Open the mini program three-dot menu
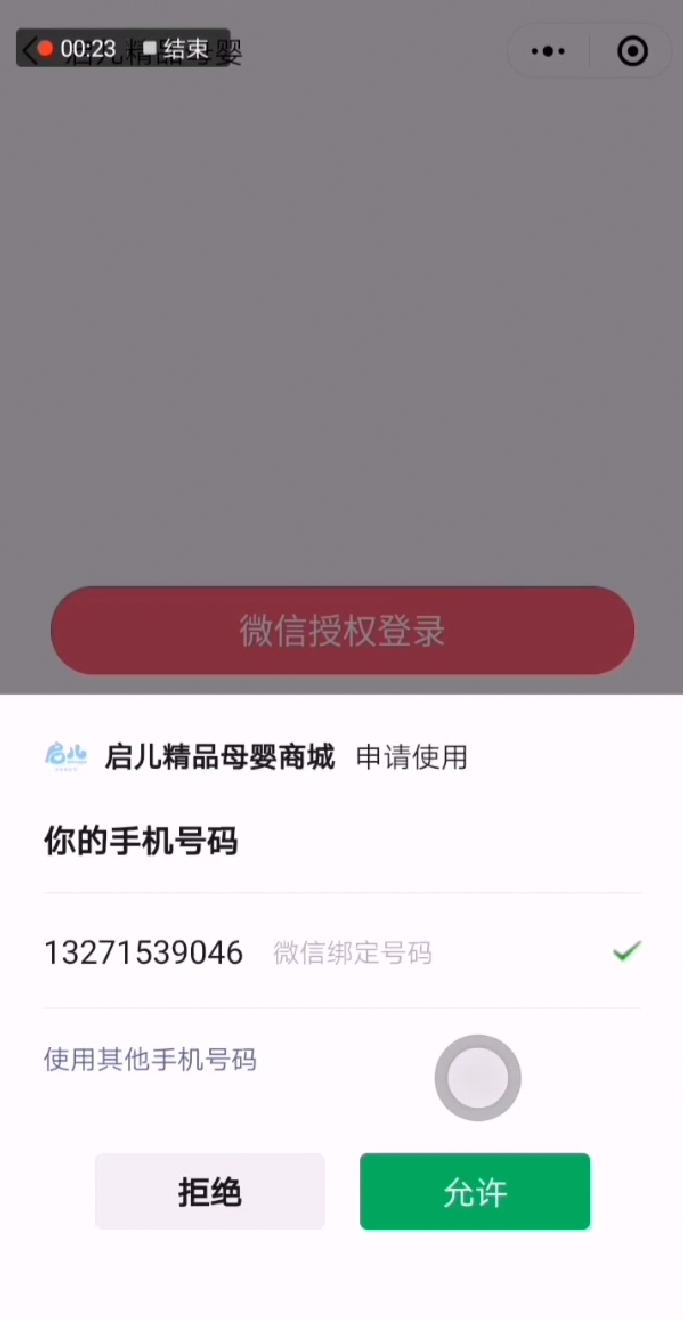Screen dimensions: 689x1320 click(548, 51)
